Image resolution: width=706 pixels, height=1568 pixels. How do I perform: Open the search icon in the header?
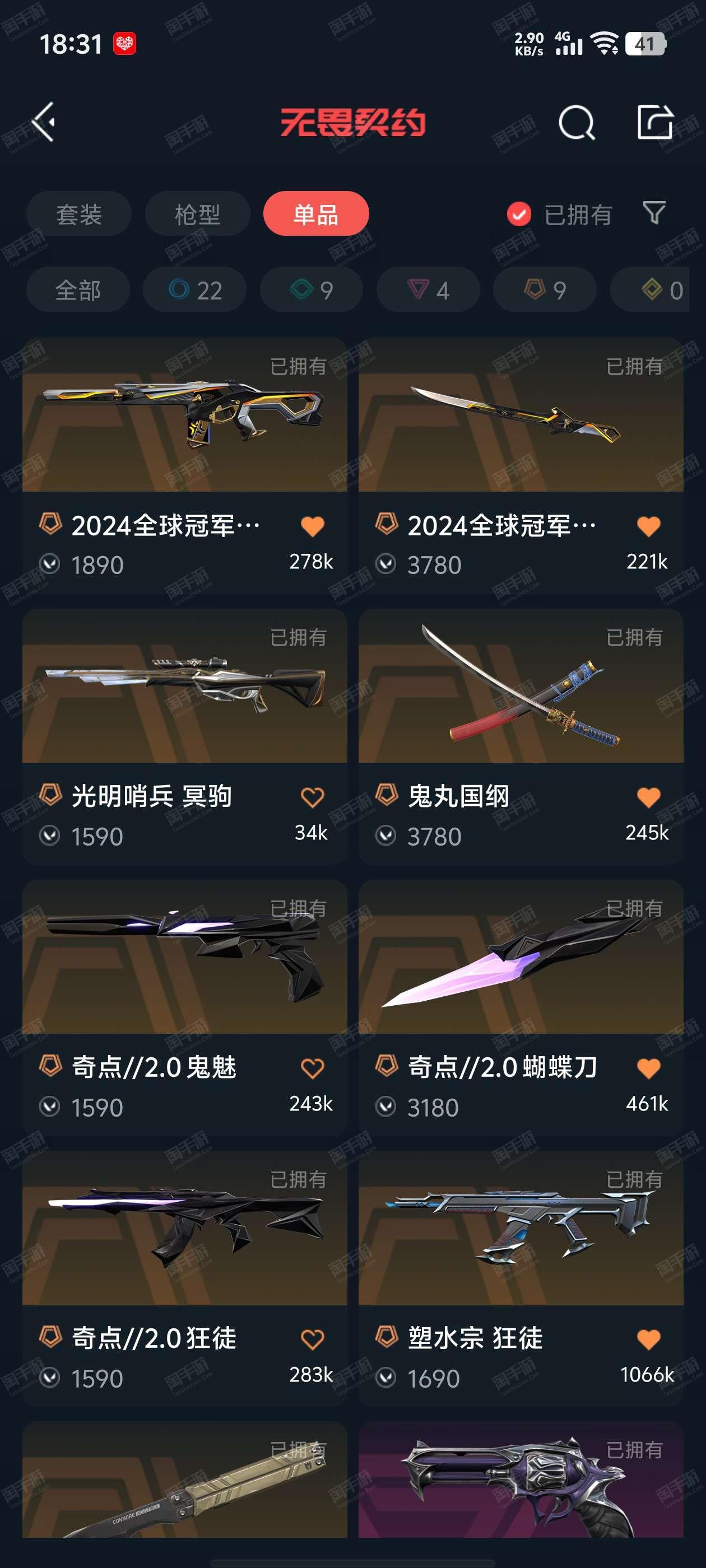click(x=576, y=123)
